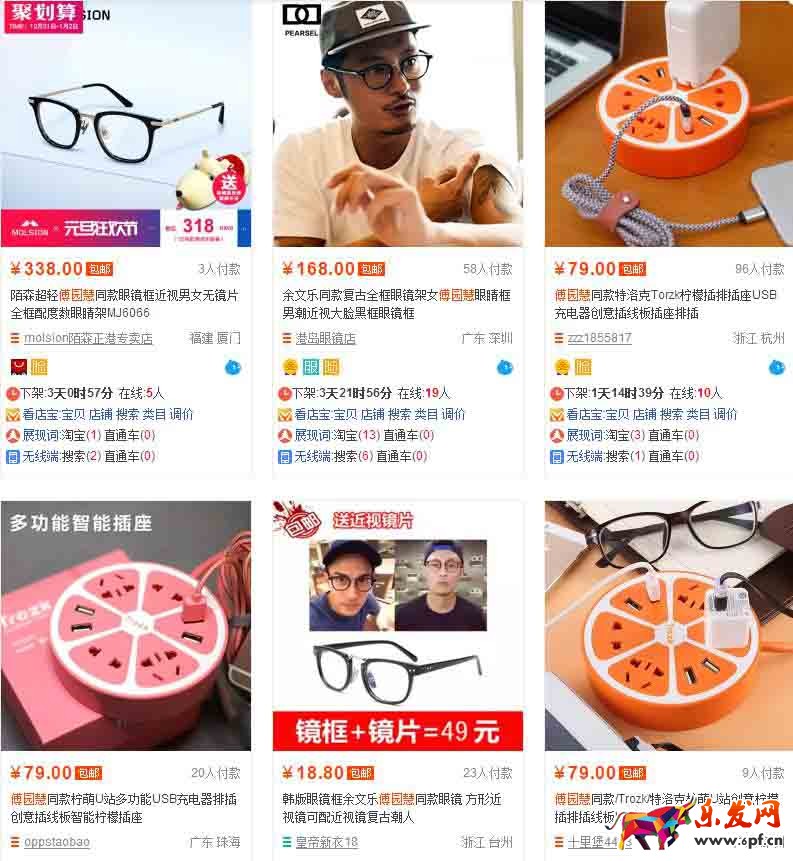Screen dimensions: 793x861
Task: Open title link 余文乐同款复古全框眼镜架
Action: pos(396,295)
